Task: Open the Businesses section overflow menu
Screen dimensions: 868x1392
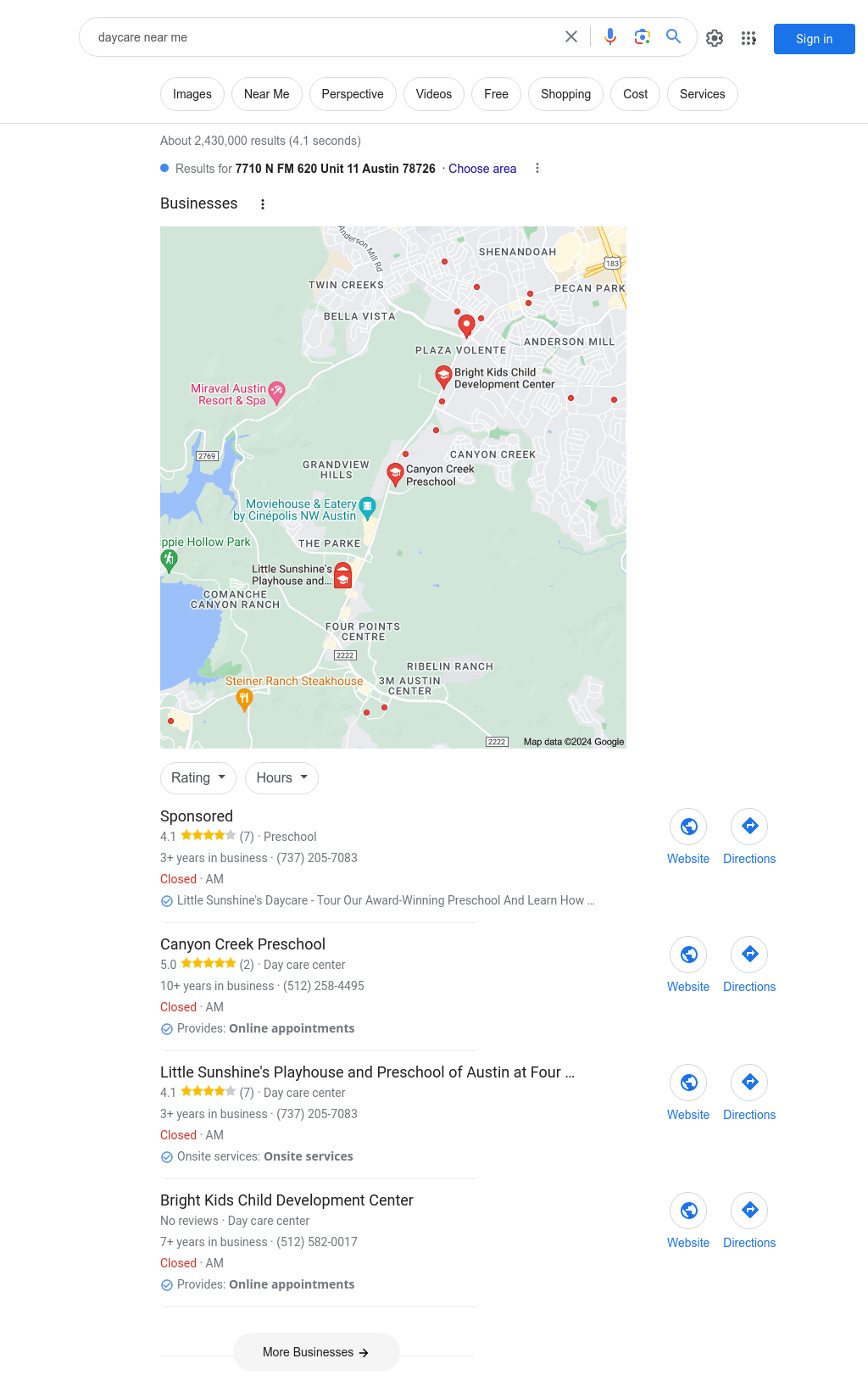Action: pyautogui.click(x=263, y=204)
